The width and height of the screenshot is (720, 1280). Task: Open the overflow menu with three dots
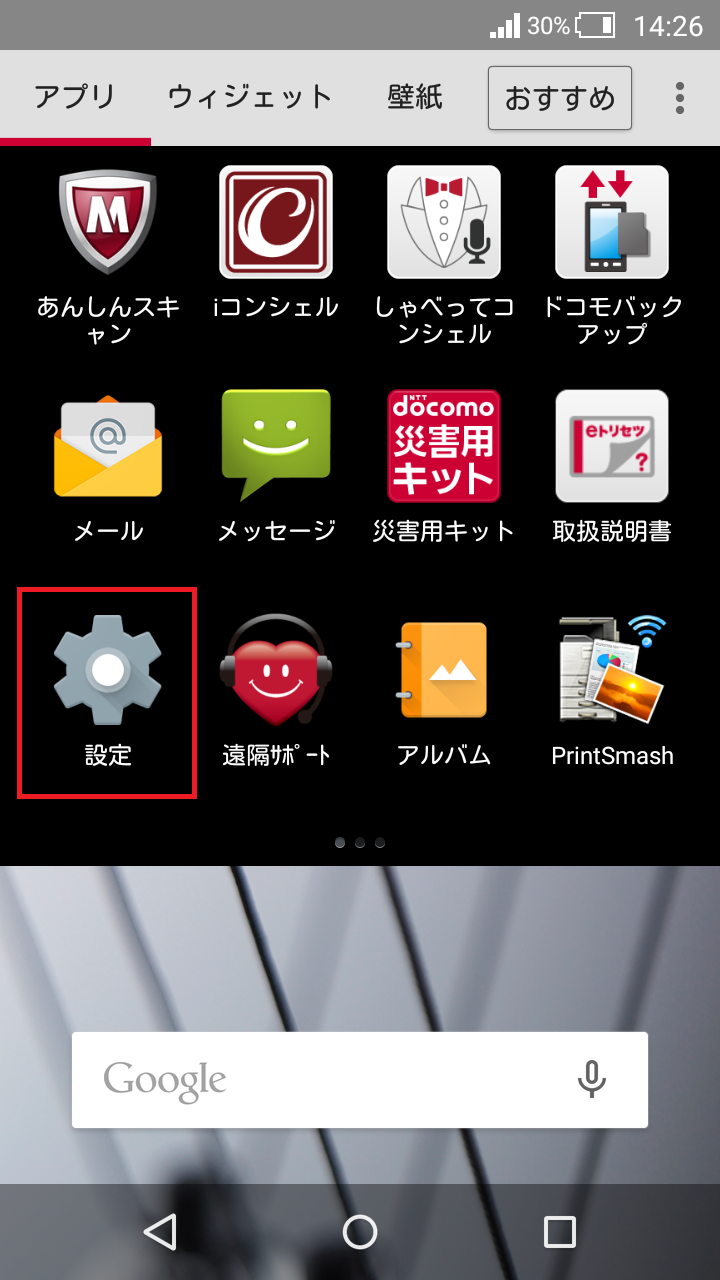point(679,95)
